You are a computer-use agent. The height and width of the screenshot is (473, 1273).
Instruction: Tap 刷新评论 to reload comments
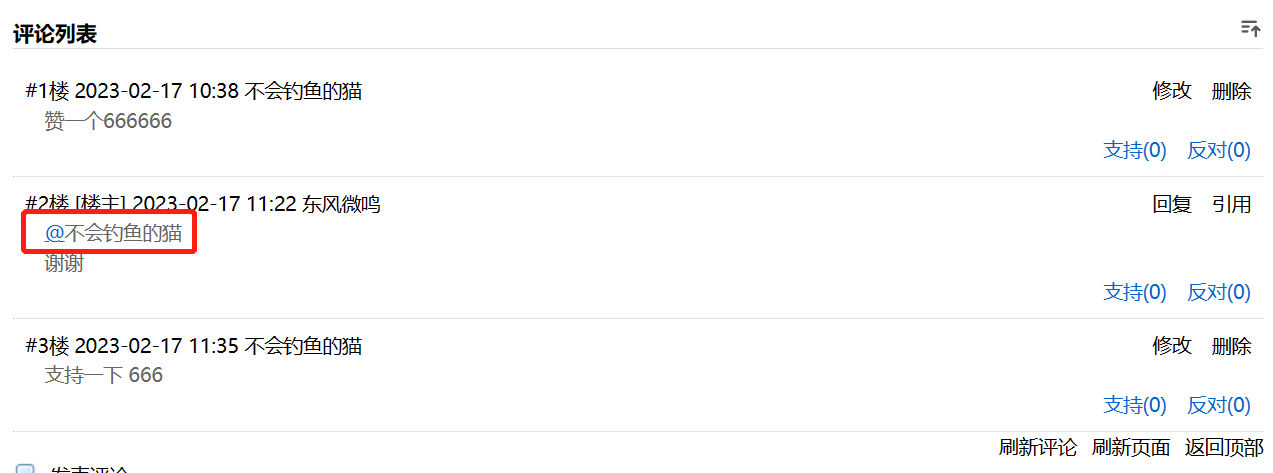coord(1037,447)
